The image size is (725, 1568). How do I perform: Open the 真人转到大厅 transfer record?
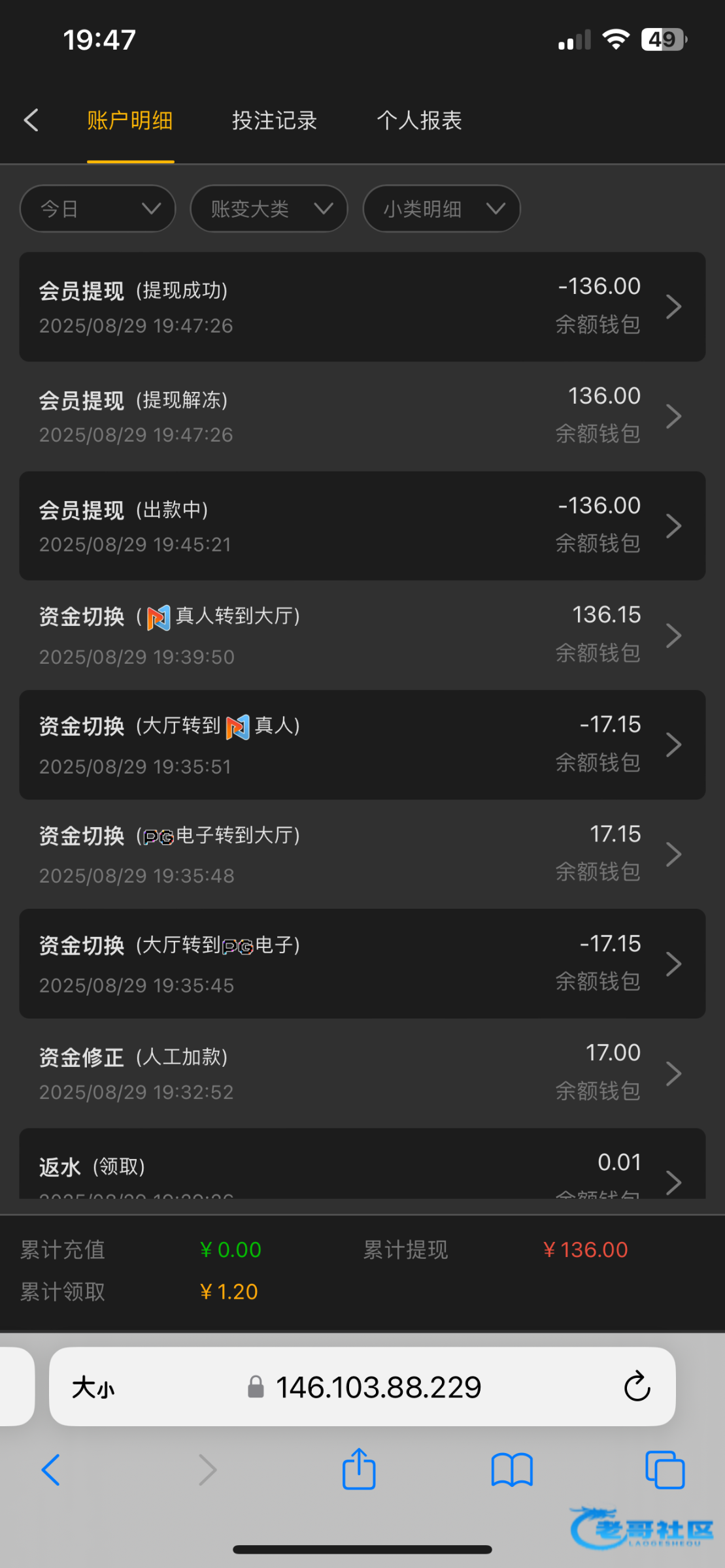[362, 635]
